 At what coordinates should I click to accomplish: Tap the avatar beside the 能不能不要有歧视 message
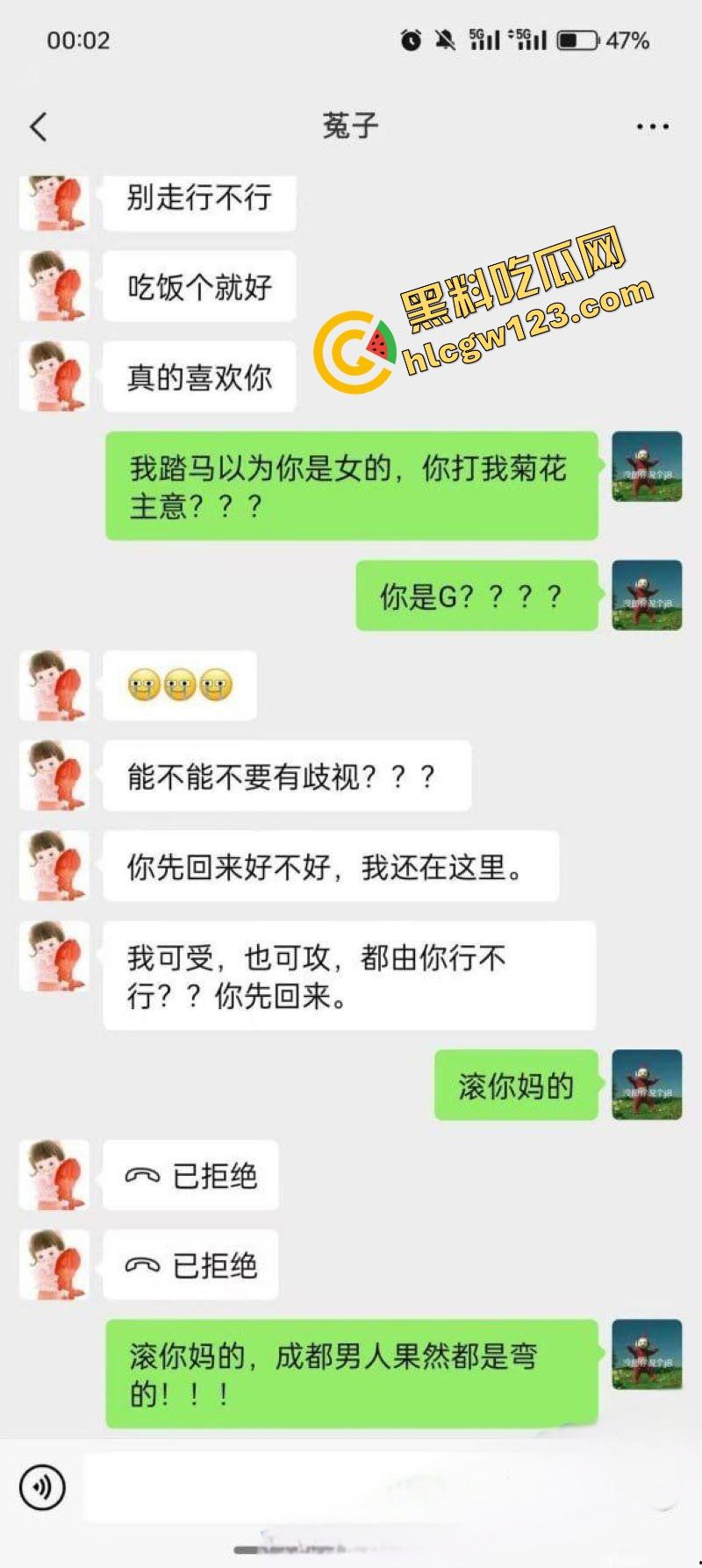(53, 776)
